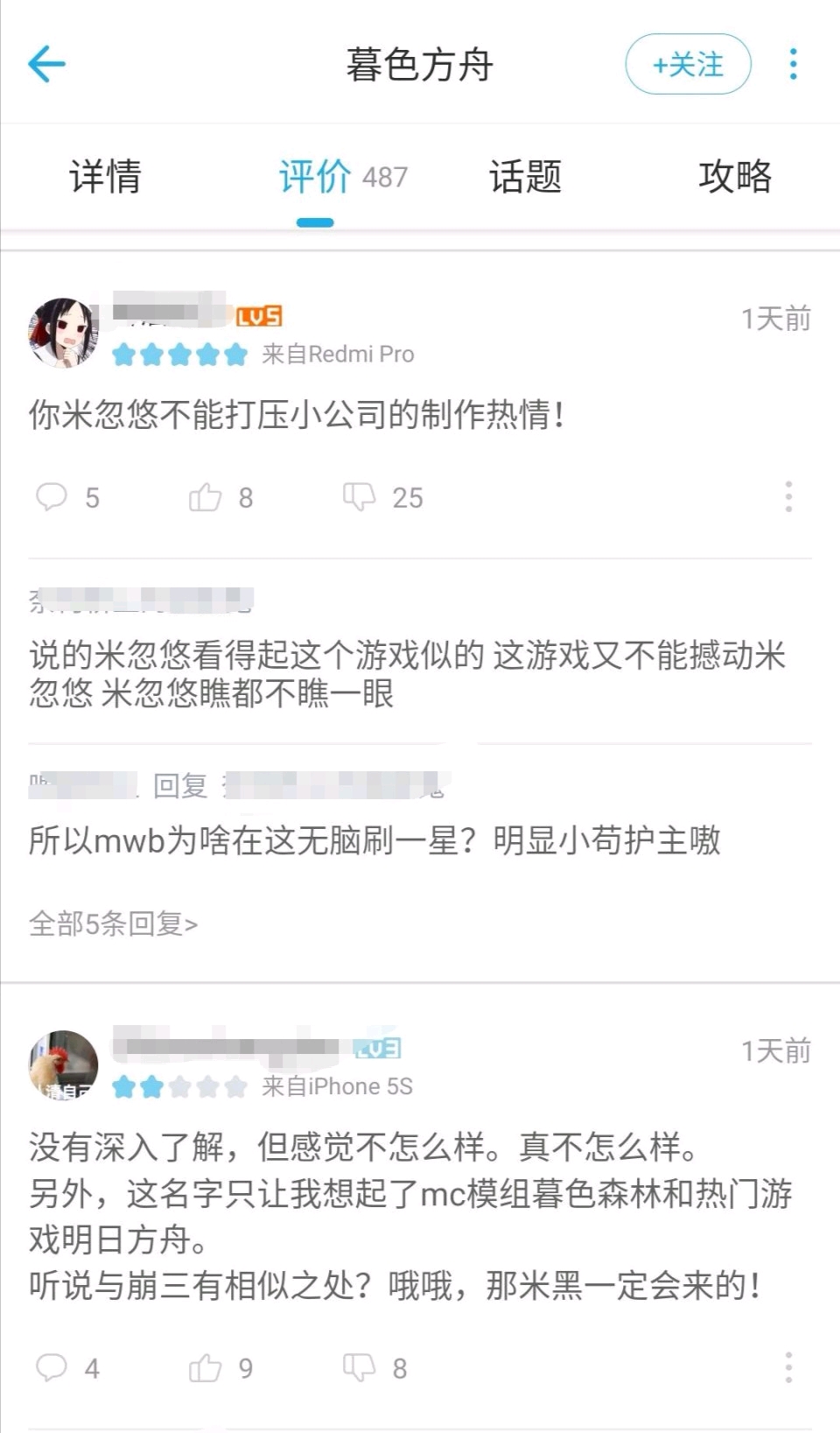Open the iPhone 5S reviewer's avatar

tap(63, 1065)
